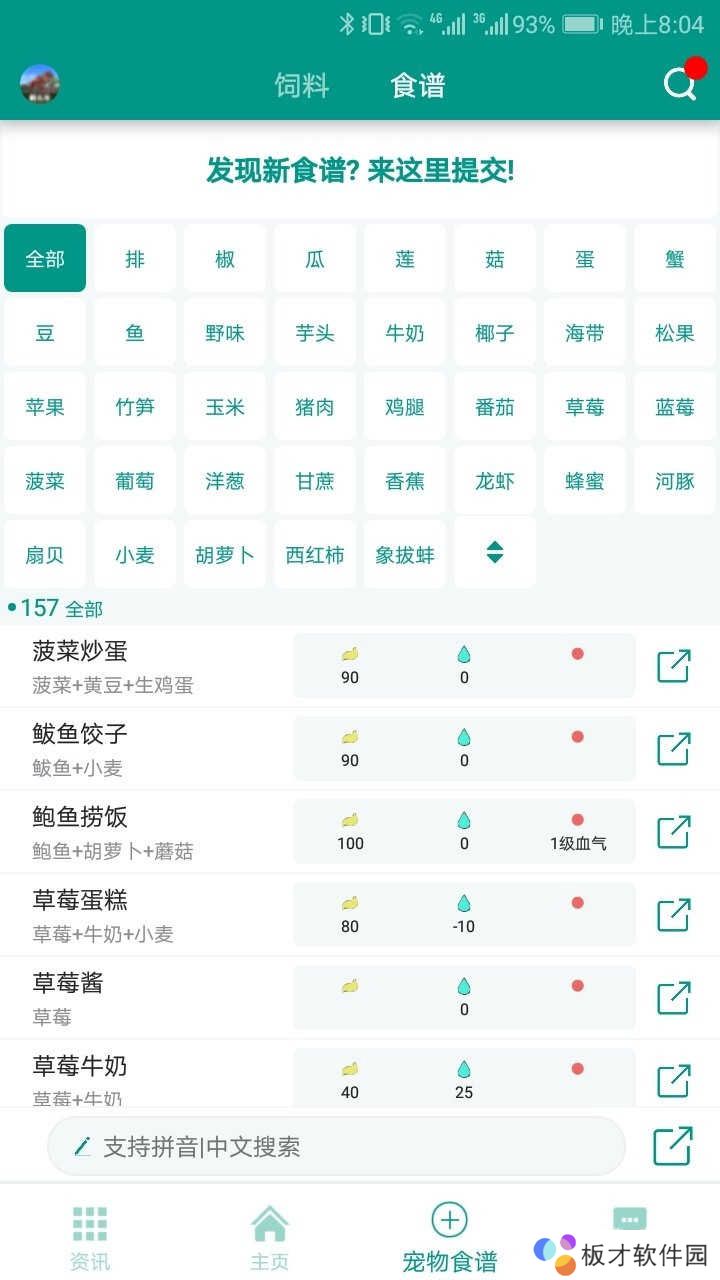This screenshot has width=720, height=1280.
Task: Tap the 胡萝卜 filter chip
Action: [225, 555]
